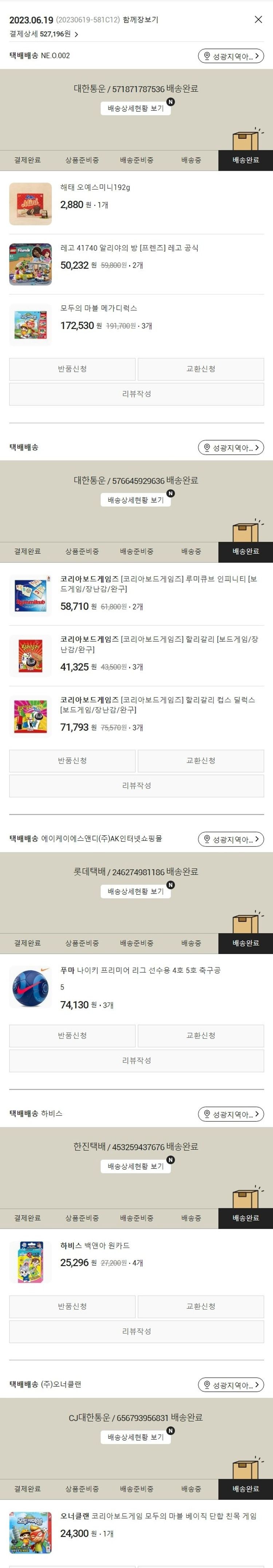The image size is (273, 1568).
Task: View 한진택배 453259437676 delivery details
Action: click(x=135, y=1166)
